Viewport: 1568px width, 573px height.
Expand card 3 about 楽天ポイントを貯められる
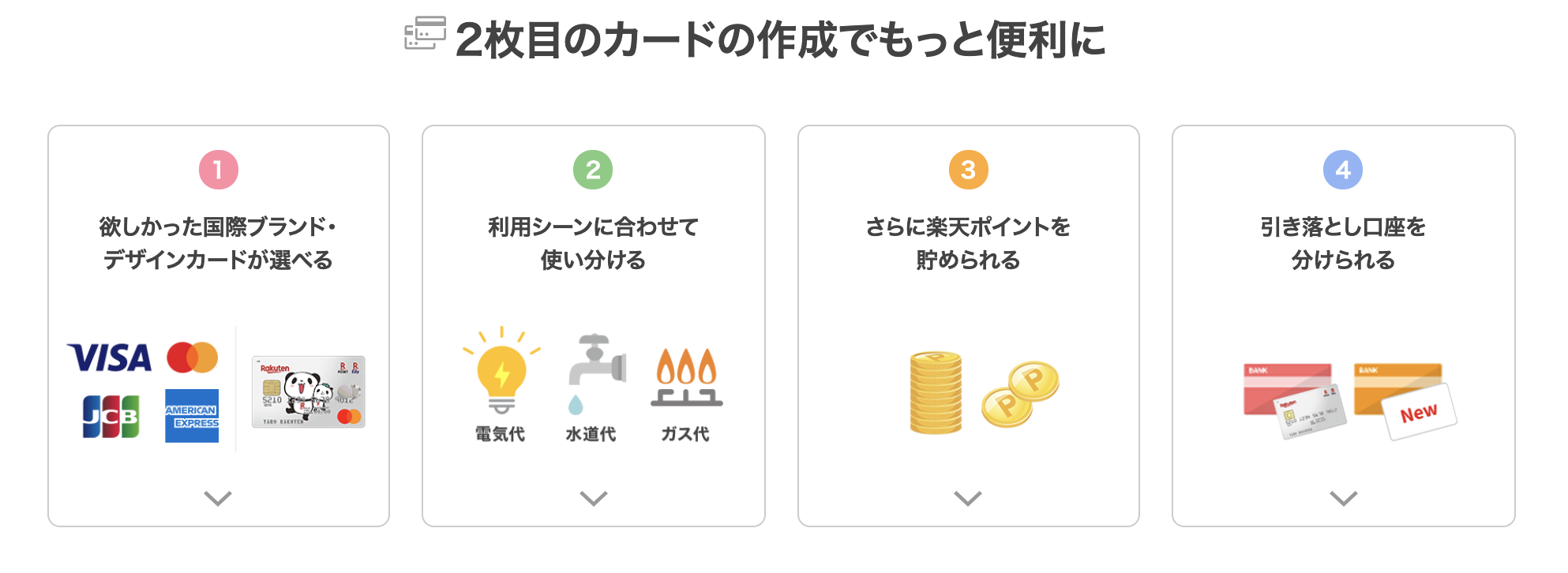coord(967,498)
